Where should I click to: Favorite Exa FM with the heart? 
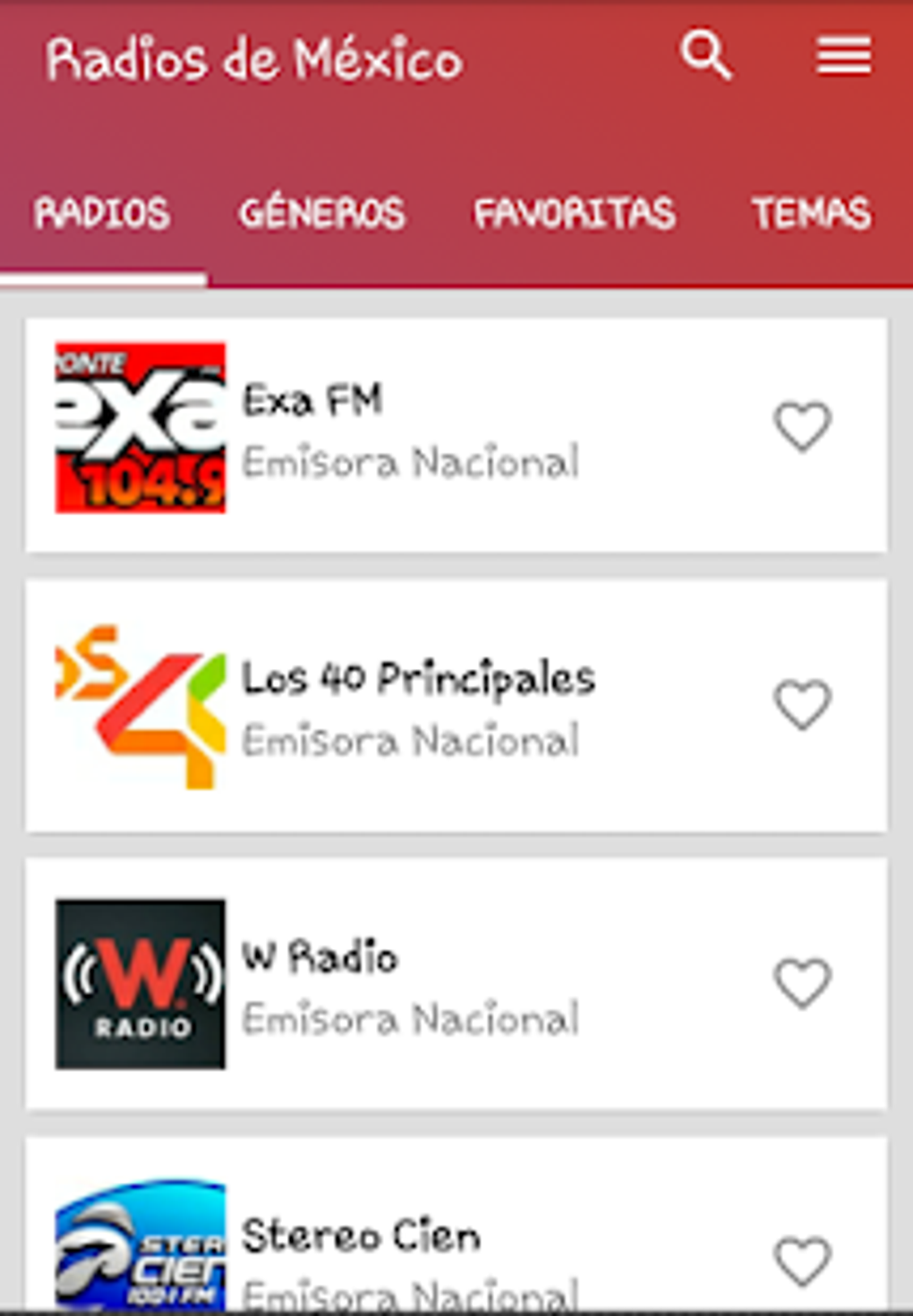click(802, 427)
